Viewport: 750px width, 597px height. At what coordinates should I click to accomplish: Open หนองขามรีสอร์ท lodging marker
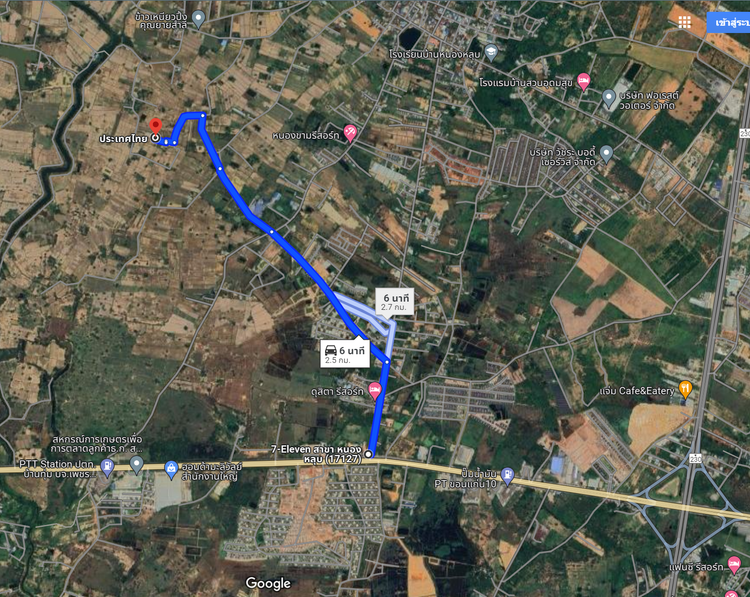pyautogui.click(x=350, y=132)
